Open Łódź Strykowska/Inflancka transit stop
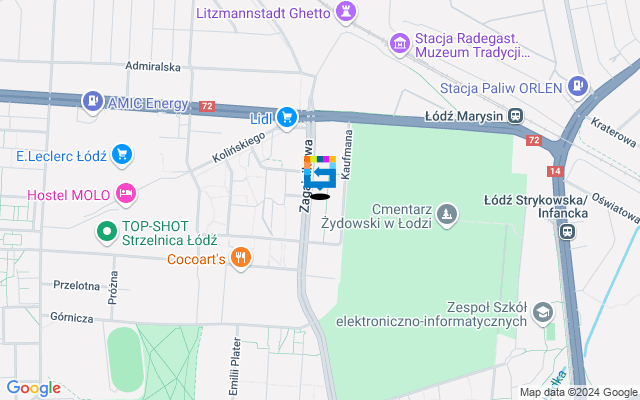The height and width of the screenshot is (400, 640). (x=567, y=231)
